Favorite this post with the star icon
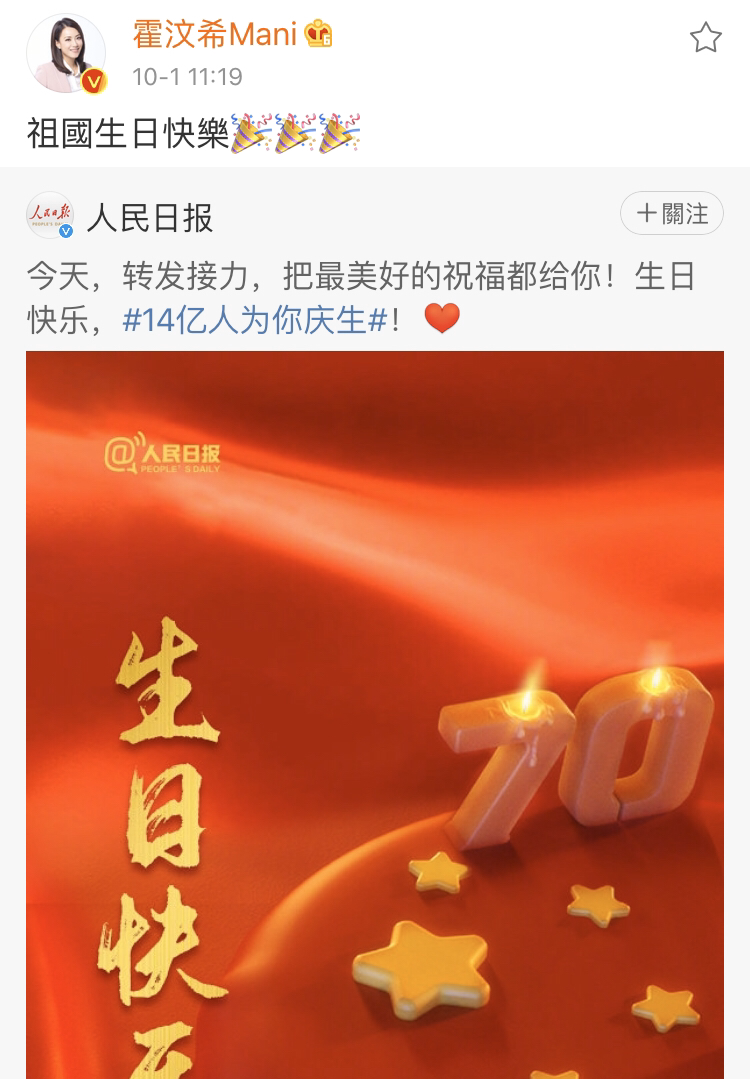750x1079 pixels. pos(705,38)
